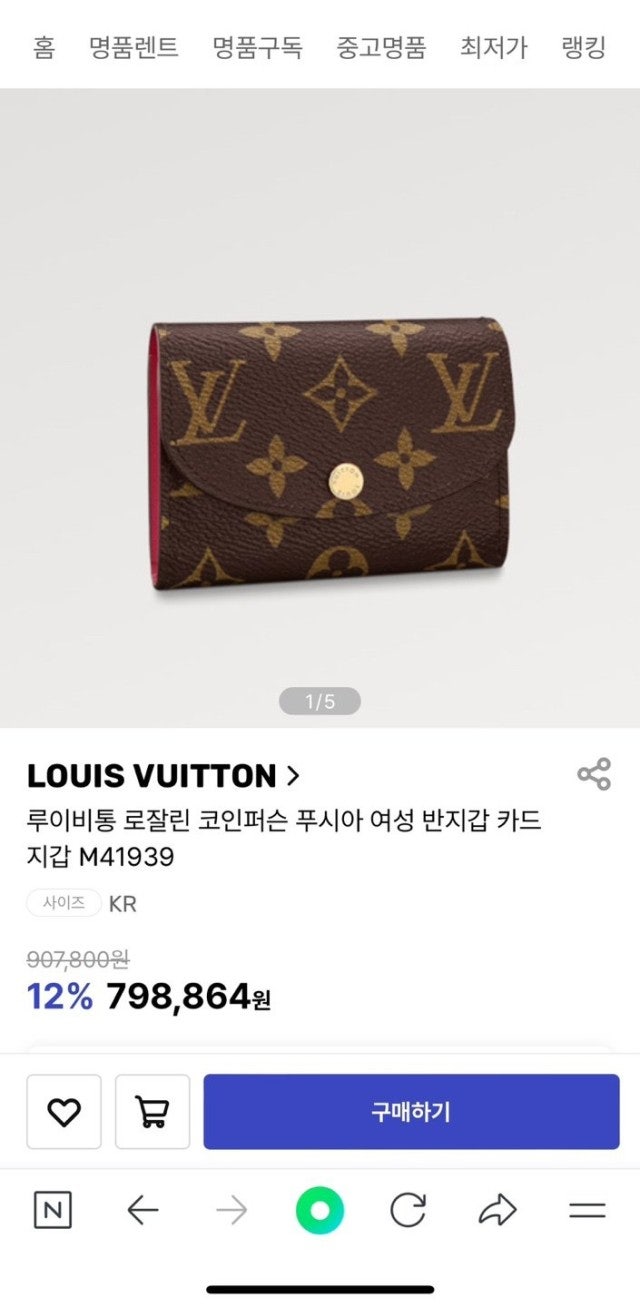Open the 랭킹 tab

click(x=584, y=47)
